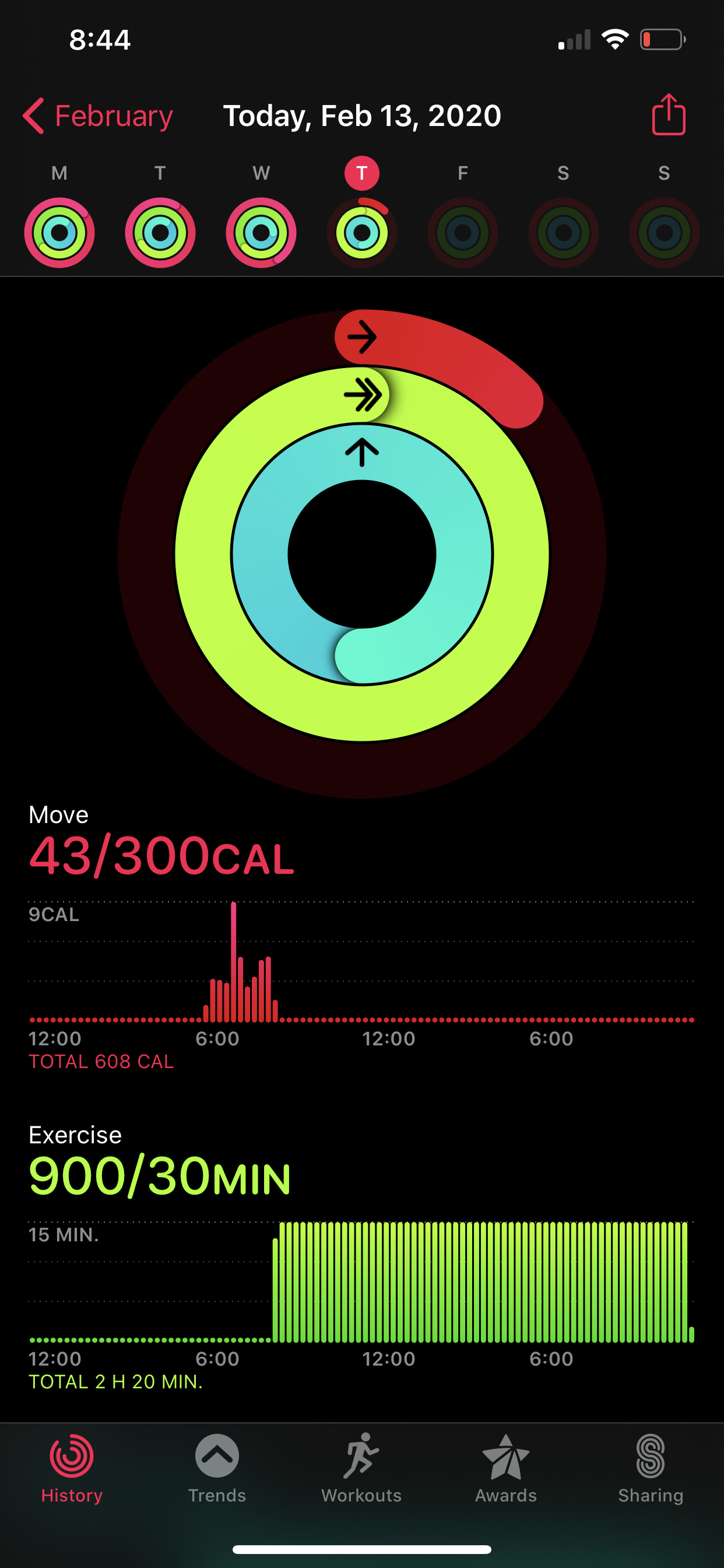The image size is (724, 1568).
Task: Go back to February calendar
Action: click(x=99, y=116)
